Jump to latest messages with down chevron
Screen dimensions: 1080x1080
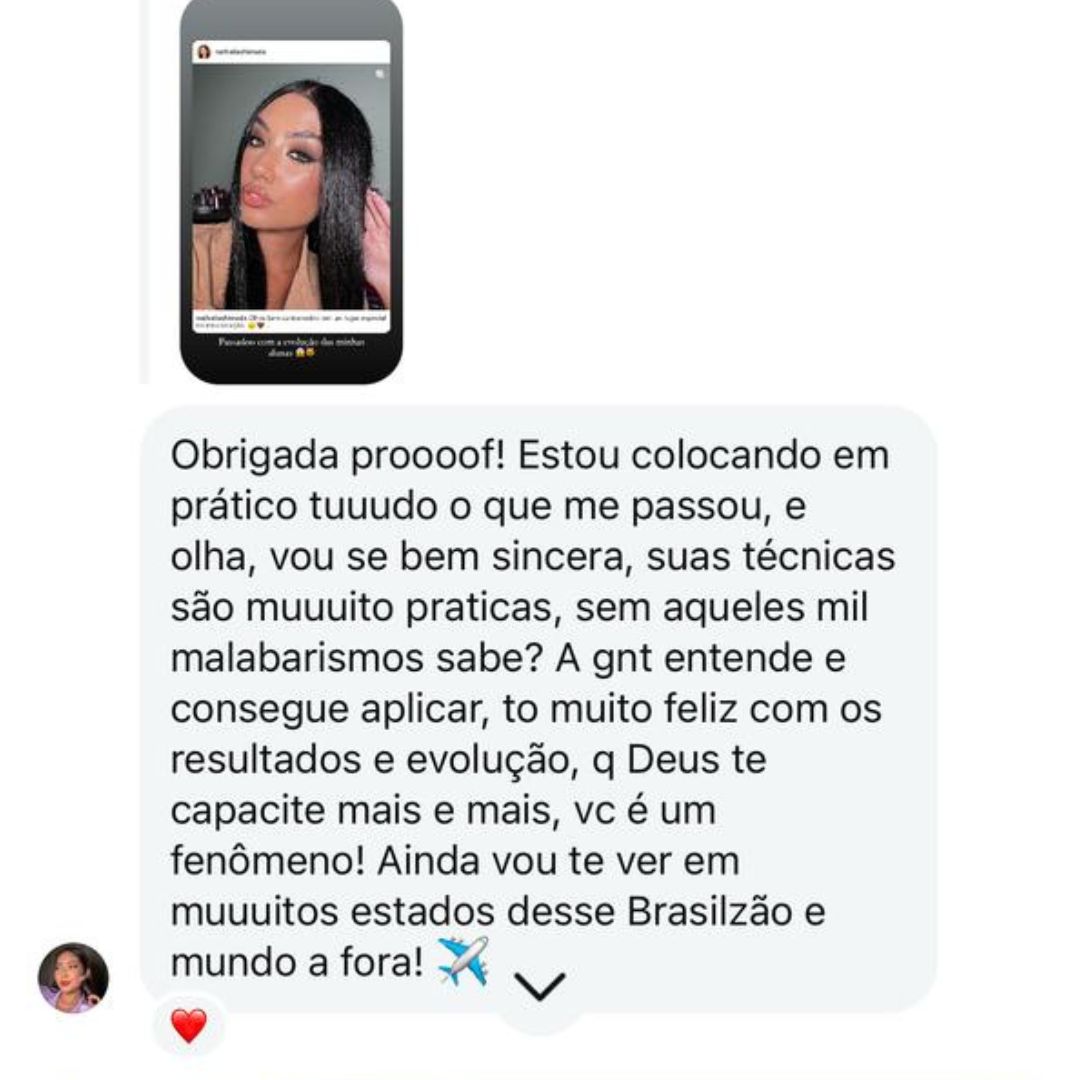click(541, 987)
